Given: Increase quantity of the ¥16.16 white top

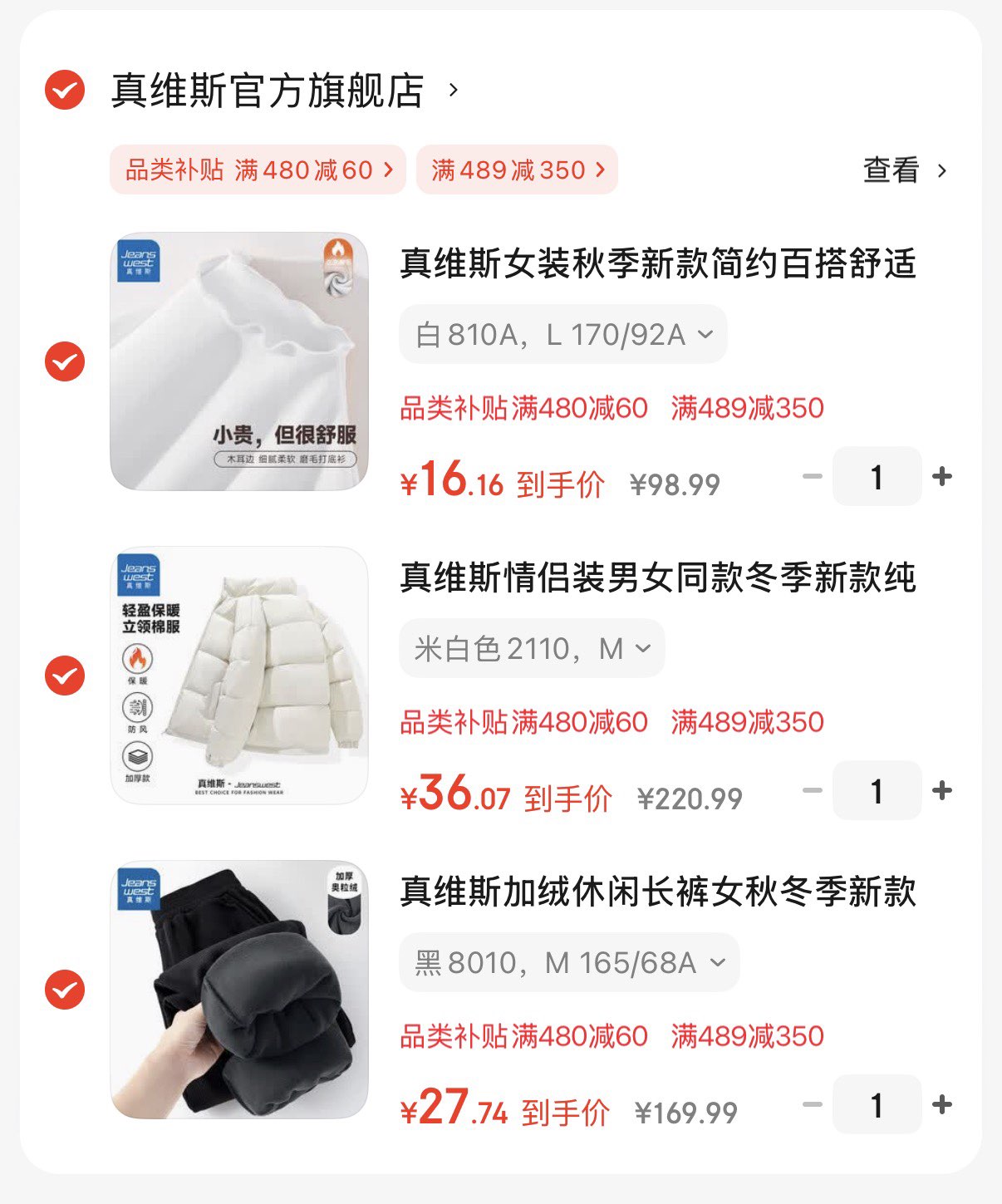Looking at the screenshot, I should pyautogui.click(x=942, y=476).
